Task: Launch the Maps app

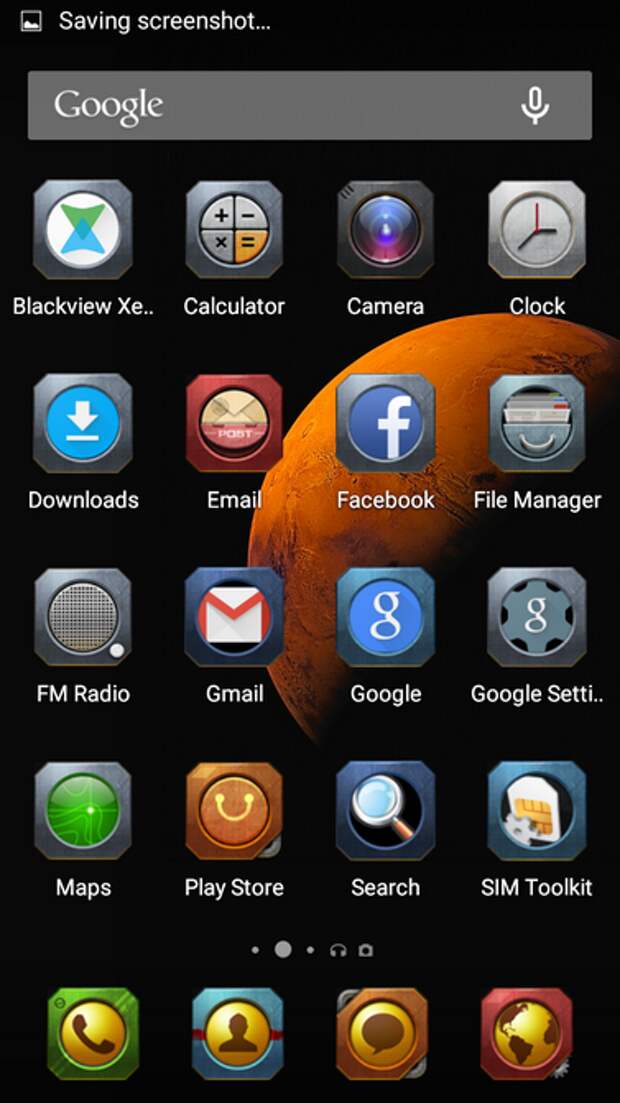Action: tap(83, 811)
